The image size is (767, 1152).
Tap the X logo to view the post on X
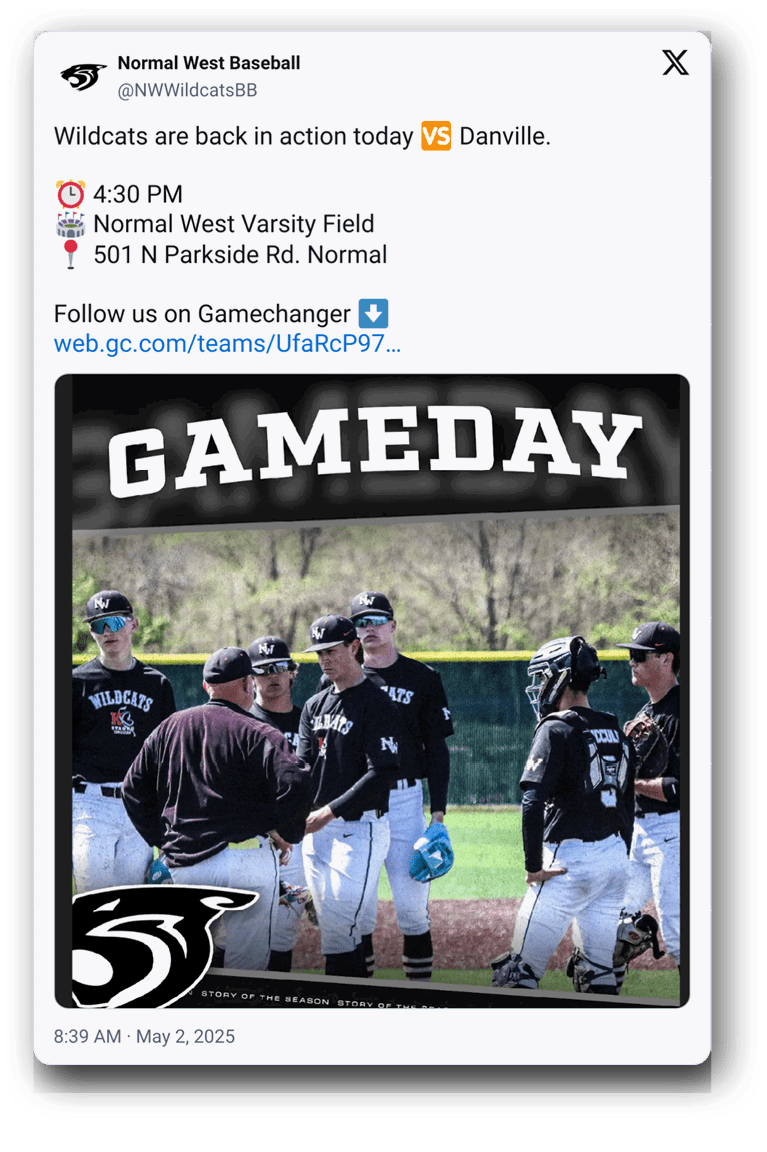pyautogui.click(x=675, y=63)
